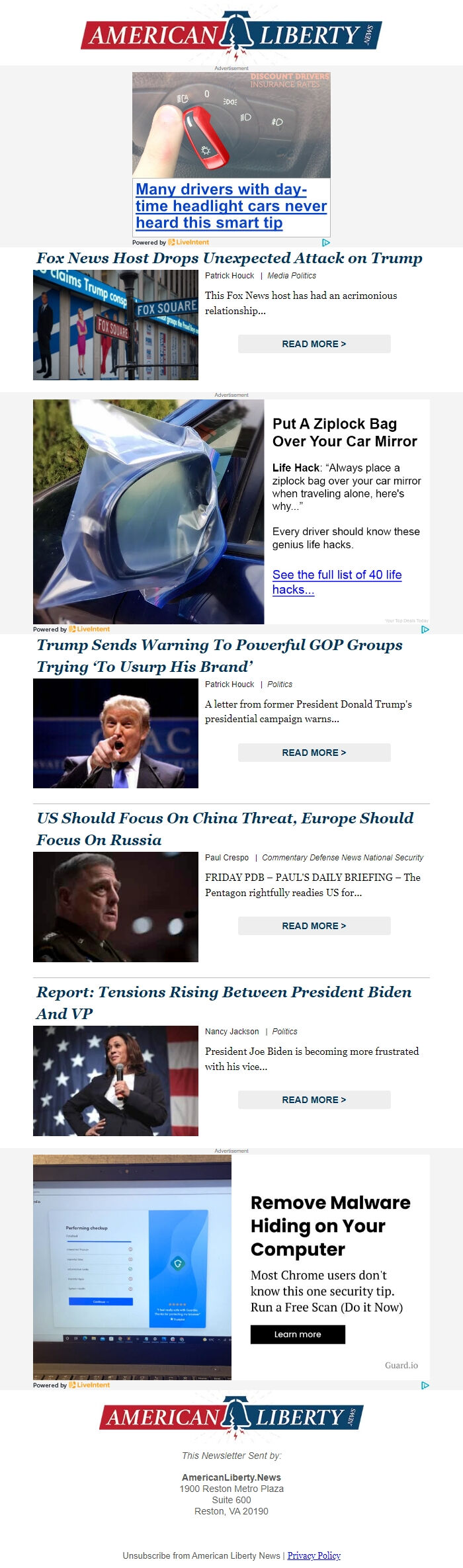Tap READ MORE under the Biden frustration story
This screenshot has height=1568, width=463.
tap(314, 1100)
